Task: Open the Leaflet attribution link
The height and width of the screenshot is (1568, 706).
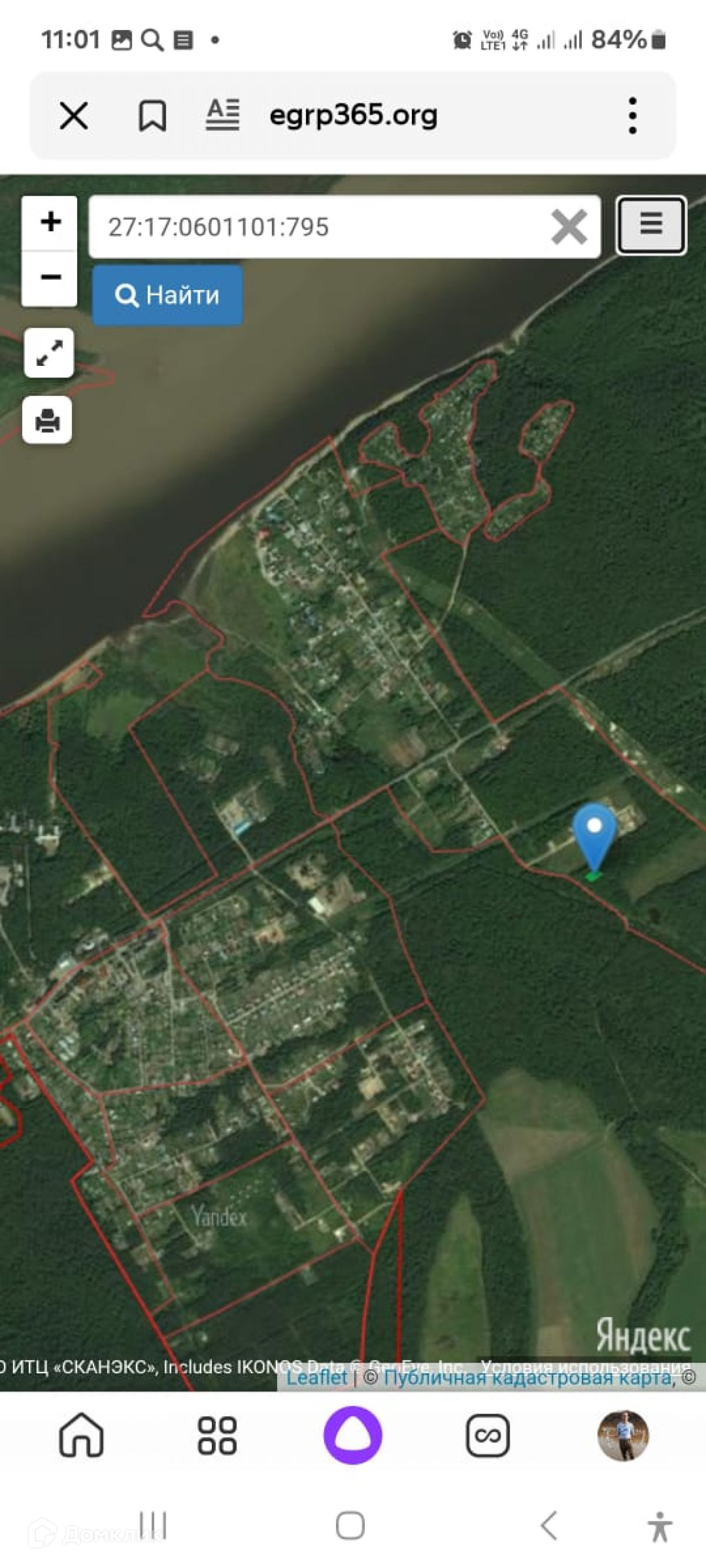Action: pos(316,1376)
